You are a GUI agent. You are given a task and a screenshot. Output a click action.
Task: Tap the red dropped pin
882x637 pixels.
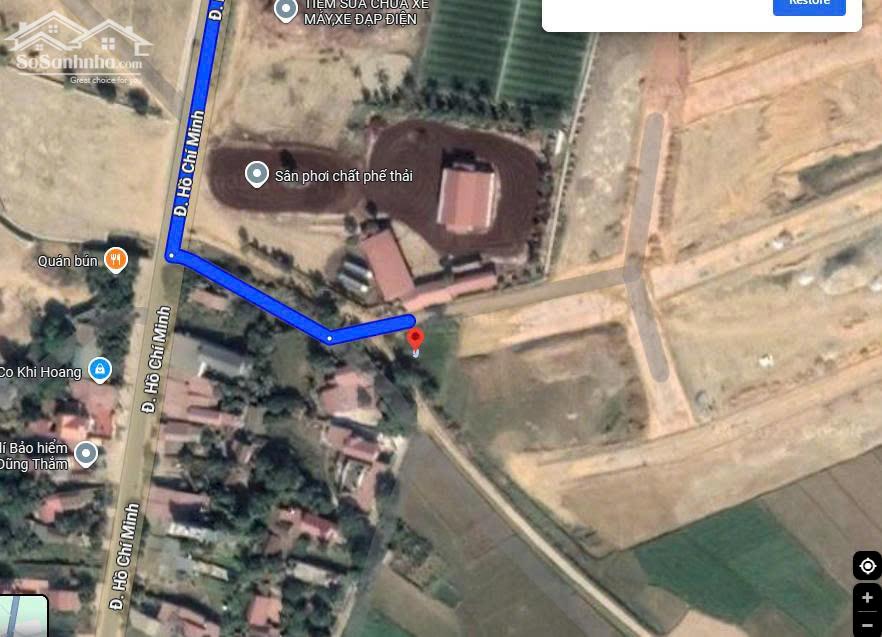[x=415, y=340]
